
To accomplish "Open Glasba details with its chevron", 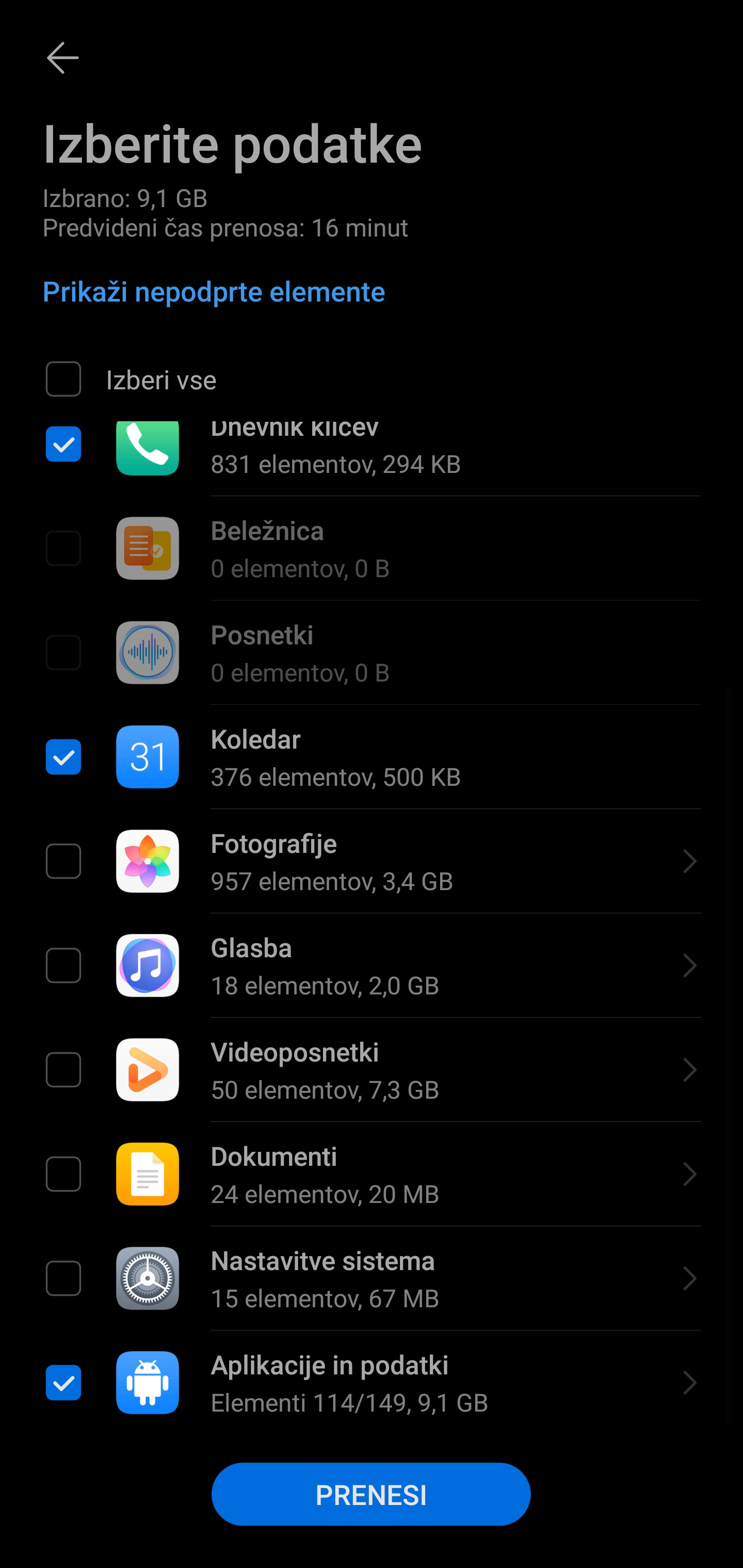I will pos(689,965).
